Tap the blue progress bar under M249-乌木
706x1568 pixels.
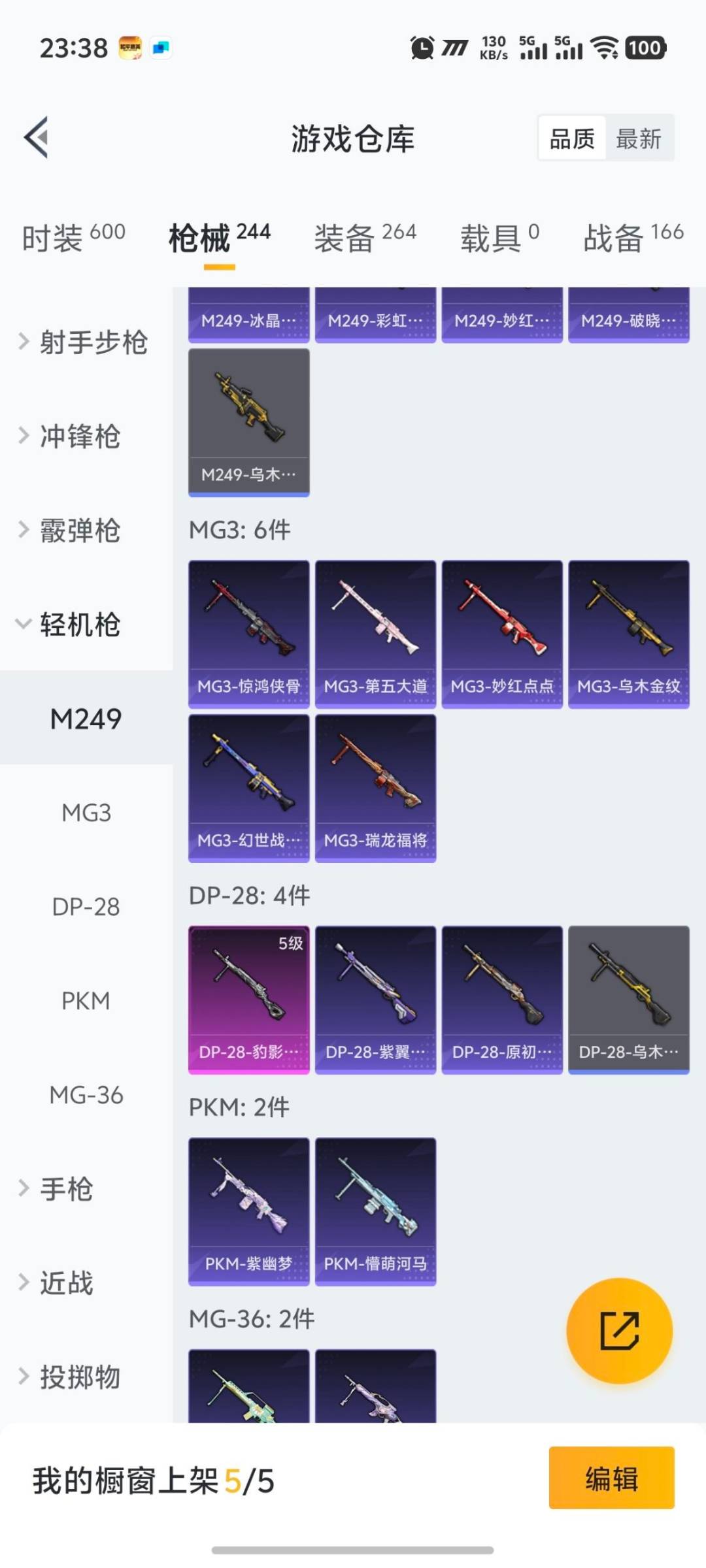tap(248, 495)
